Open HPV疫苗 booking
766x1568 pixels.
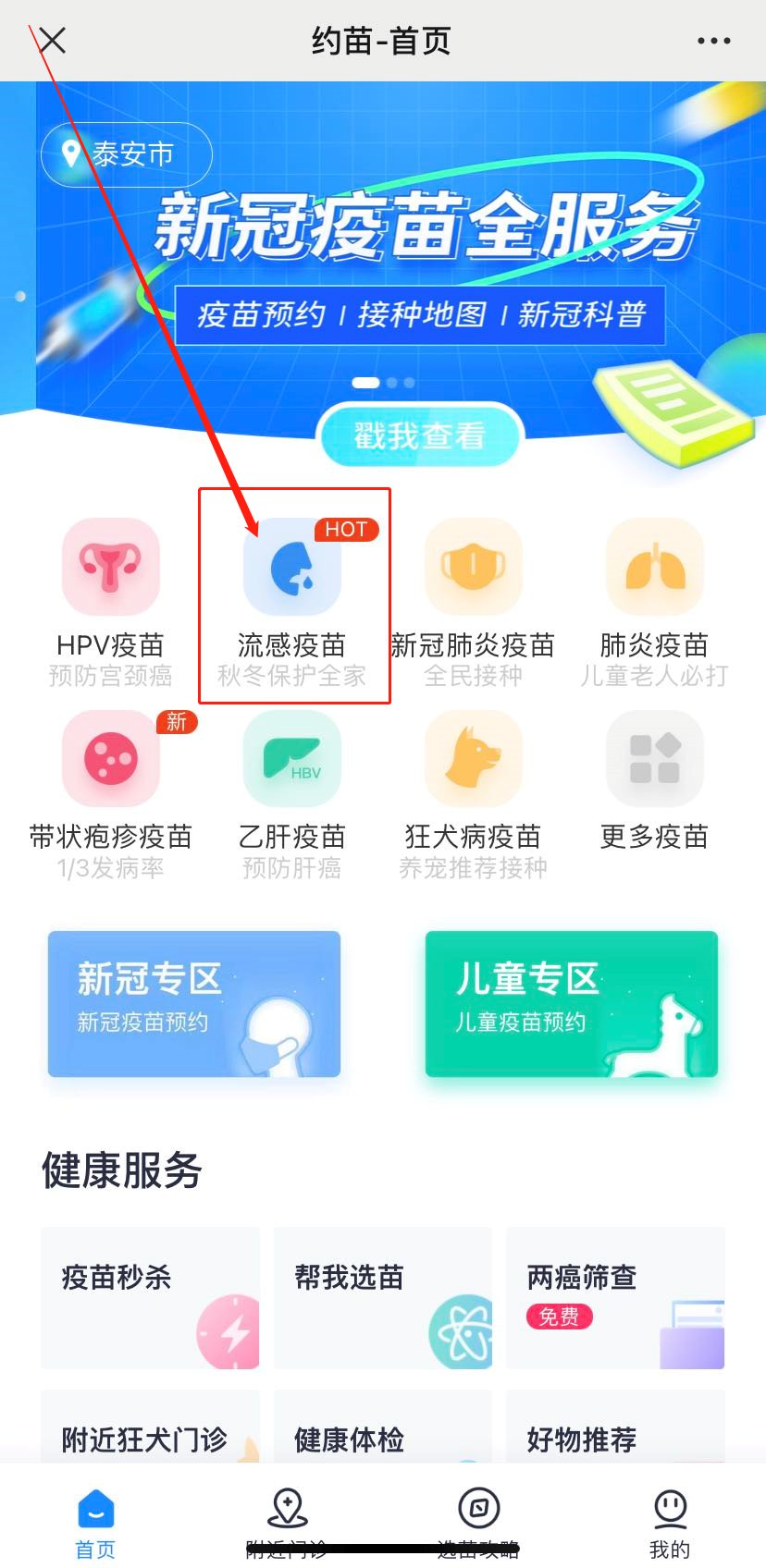tap(110, 601)
